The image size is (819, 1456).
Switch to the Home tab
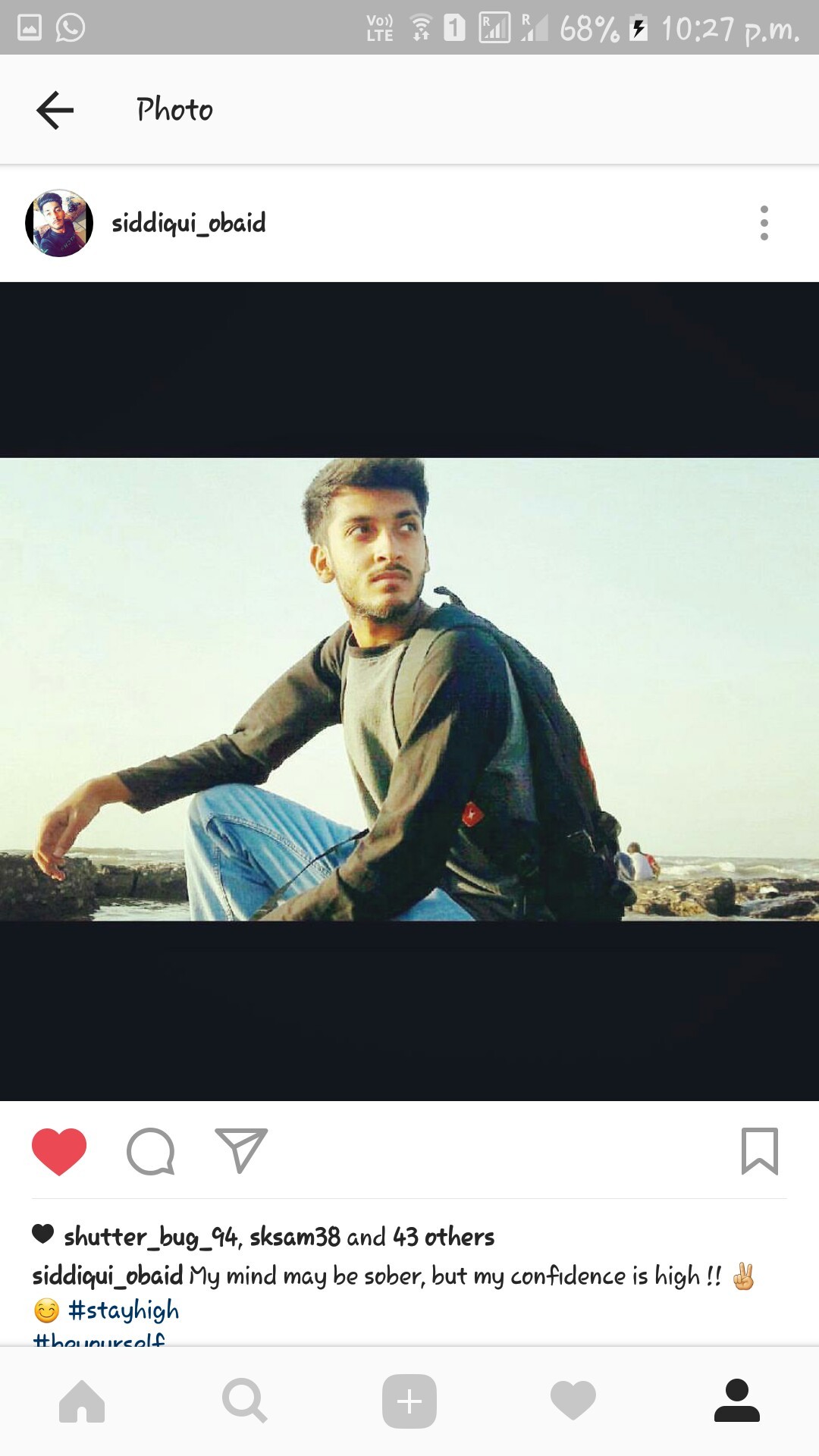tap(82, 1401)
